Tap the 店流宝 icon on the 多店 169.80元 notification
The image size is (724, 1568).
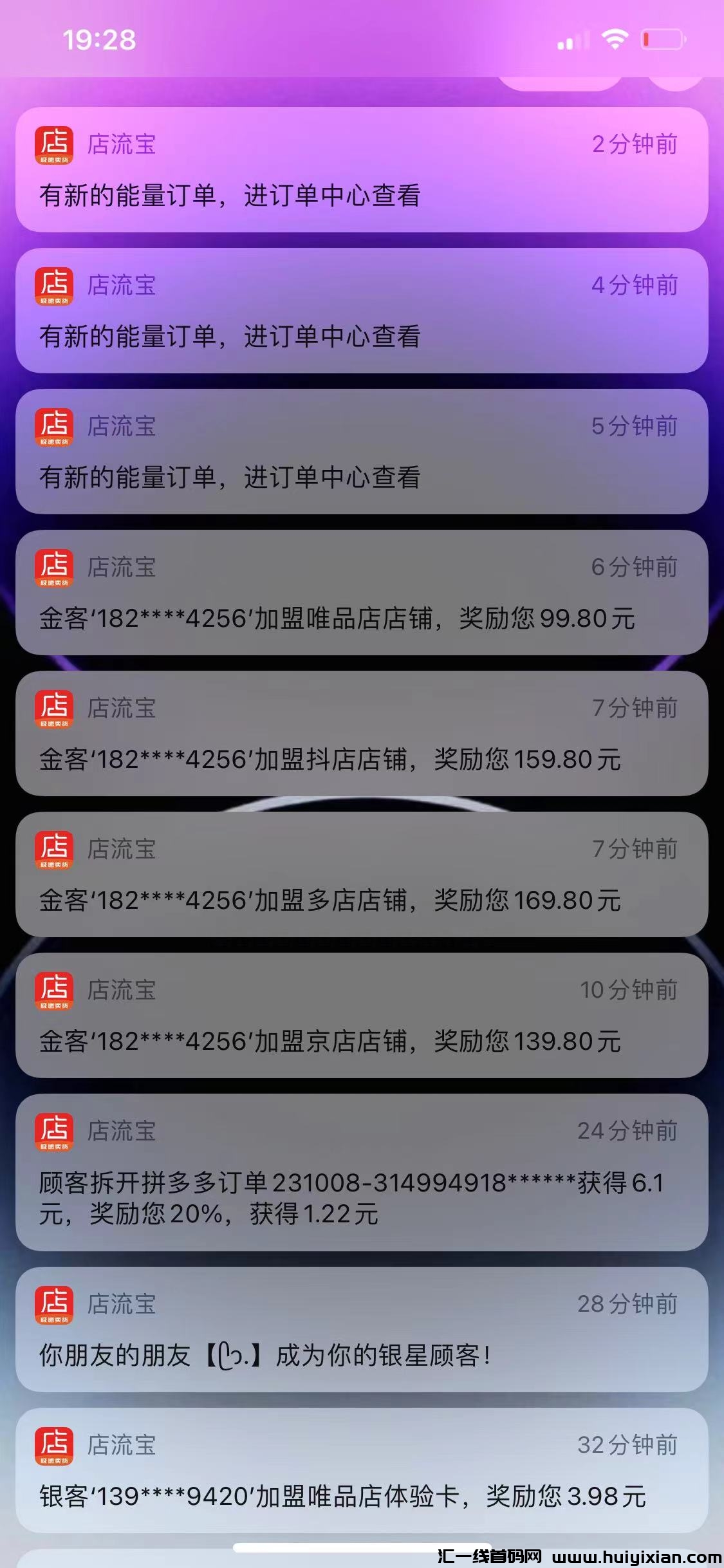55,850
